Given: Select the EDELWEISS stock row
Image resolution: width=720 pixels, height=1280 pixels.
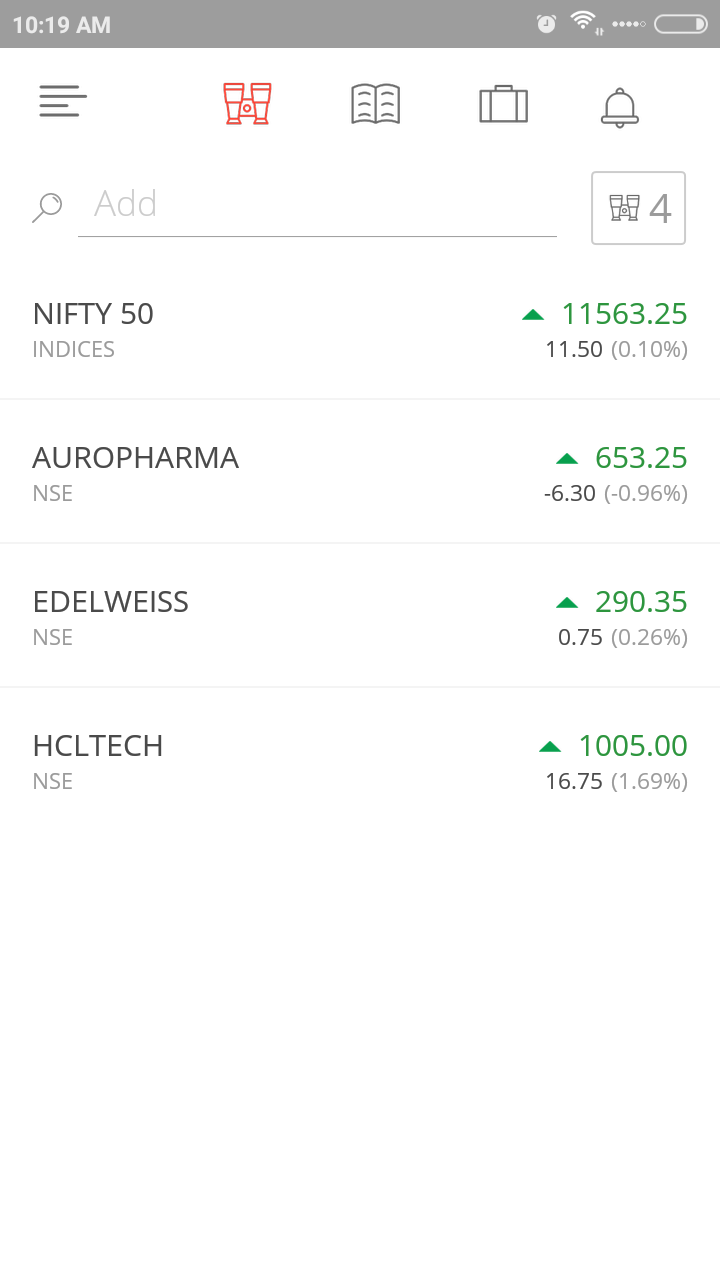Looking at the screenshot, I should click(x=360, y=616).
